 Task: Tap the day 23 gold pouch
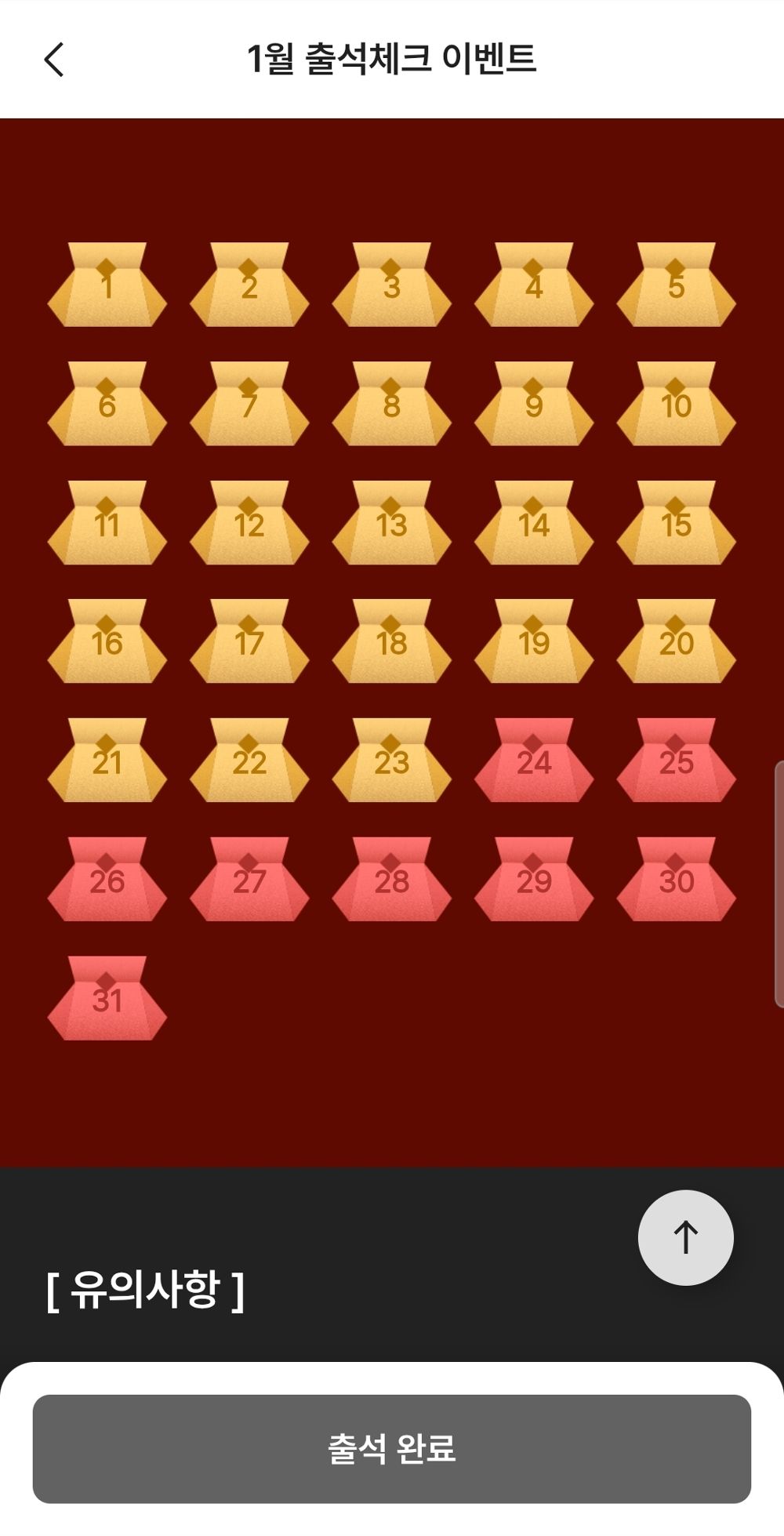pyautogui.click(x=391, y=761)
